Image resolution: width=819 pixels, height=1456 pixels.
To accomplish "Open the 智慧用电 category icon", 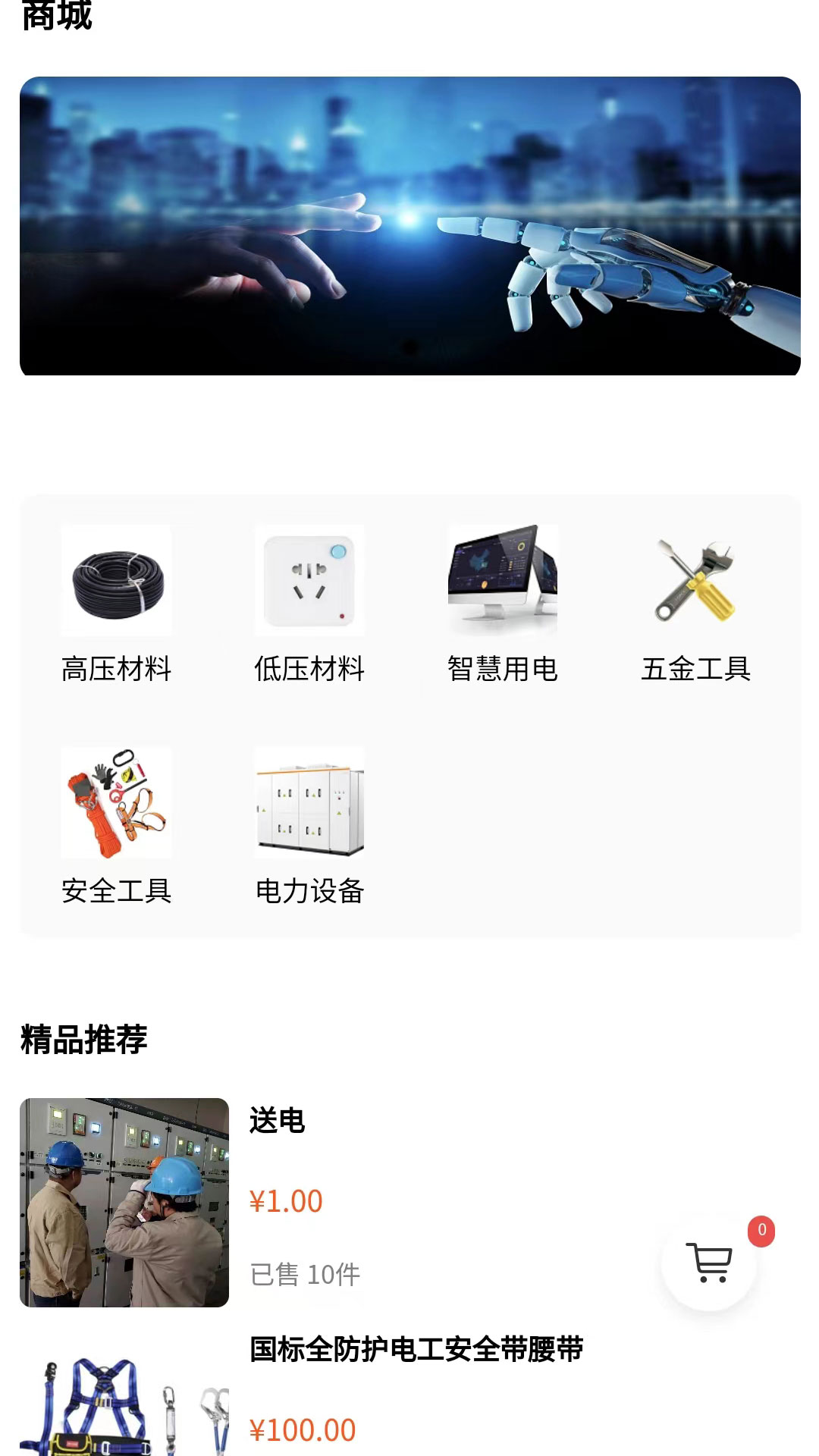I will 503,580.
